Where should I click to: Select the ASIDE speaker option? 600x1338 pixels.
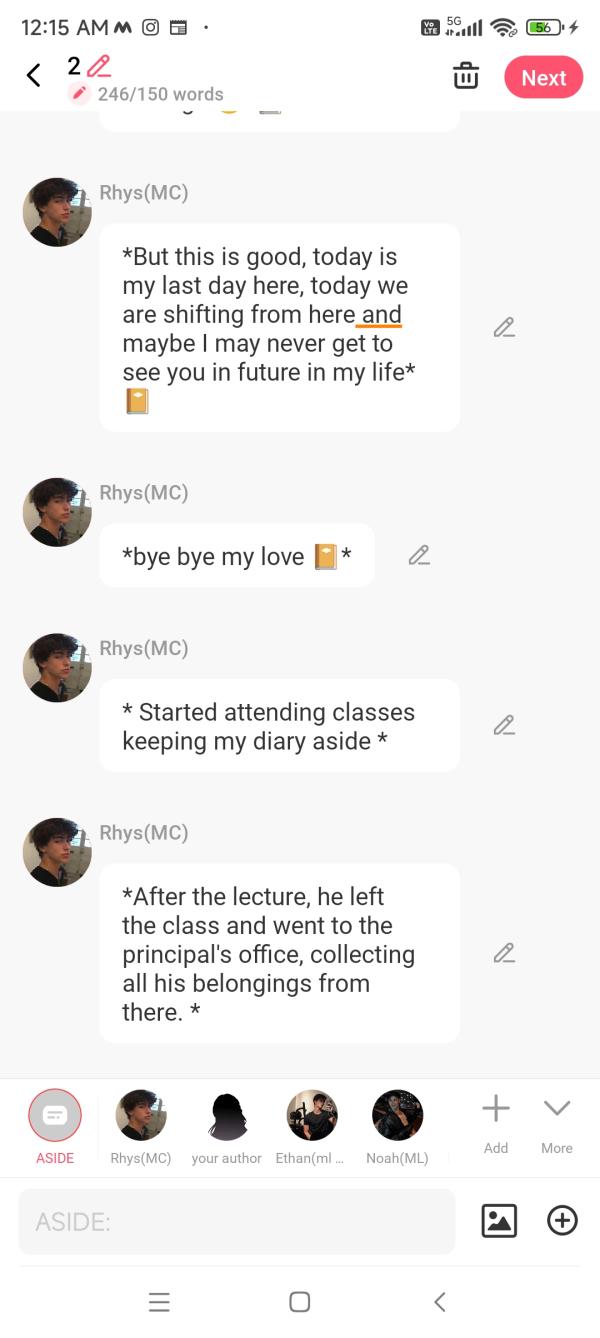coord(55,1115)
